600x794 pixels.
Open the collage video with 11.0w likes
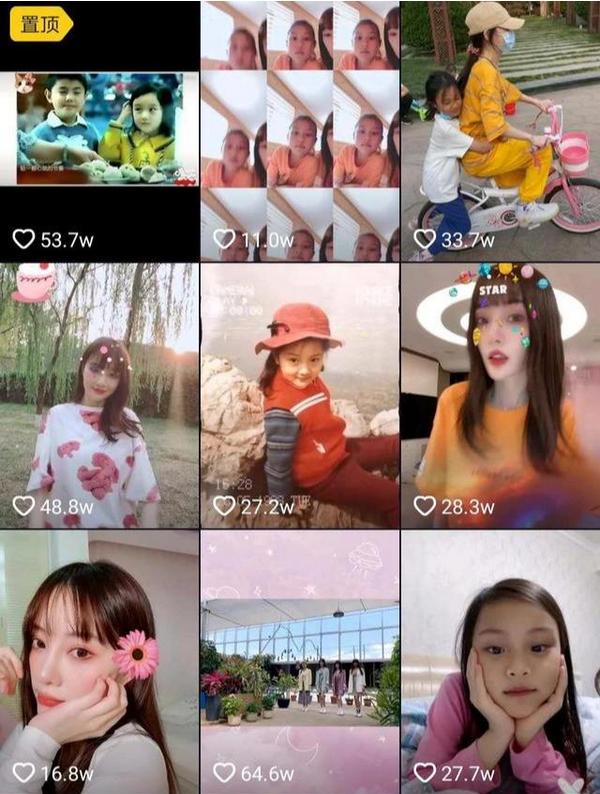pyautogui.click(x=299, y=130)
